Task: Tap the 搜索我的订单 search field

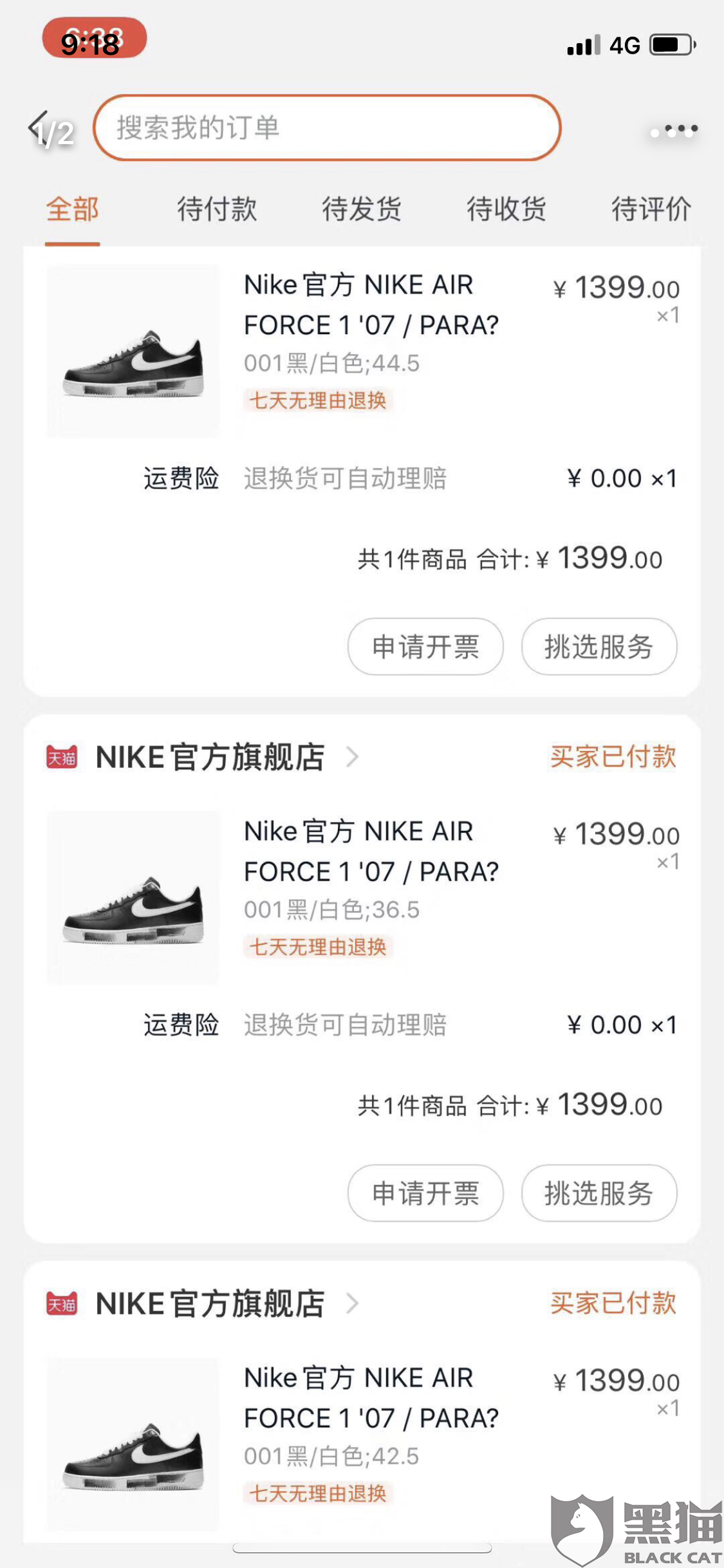Action: [327, 127]
